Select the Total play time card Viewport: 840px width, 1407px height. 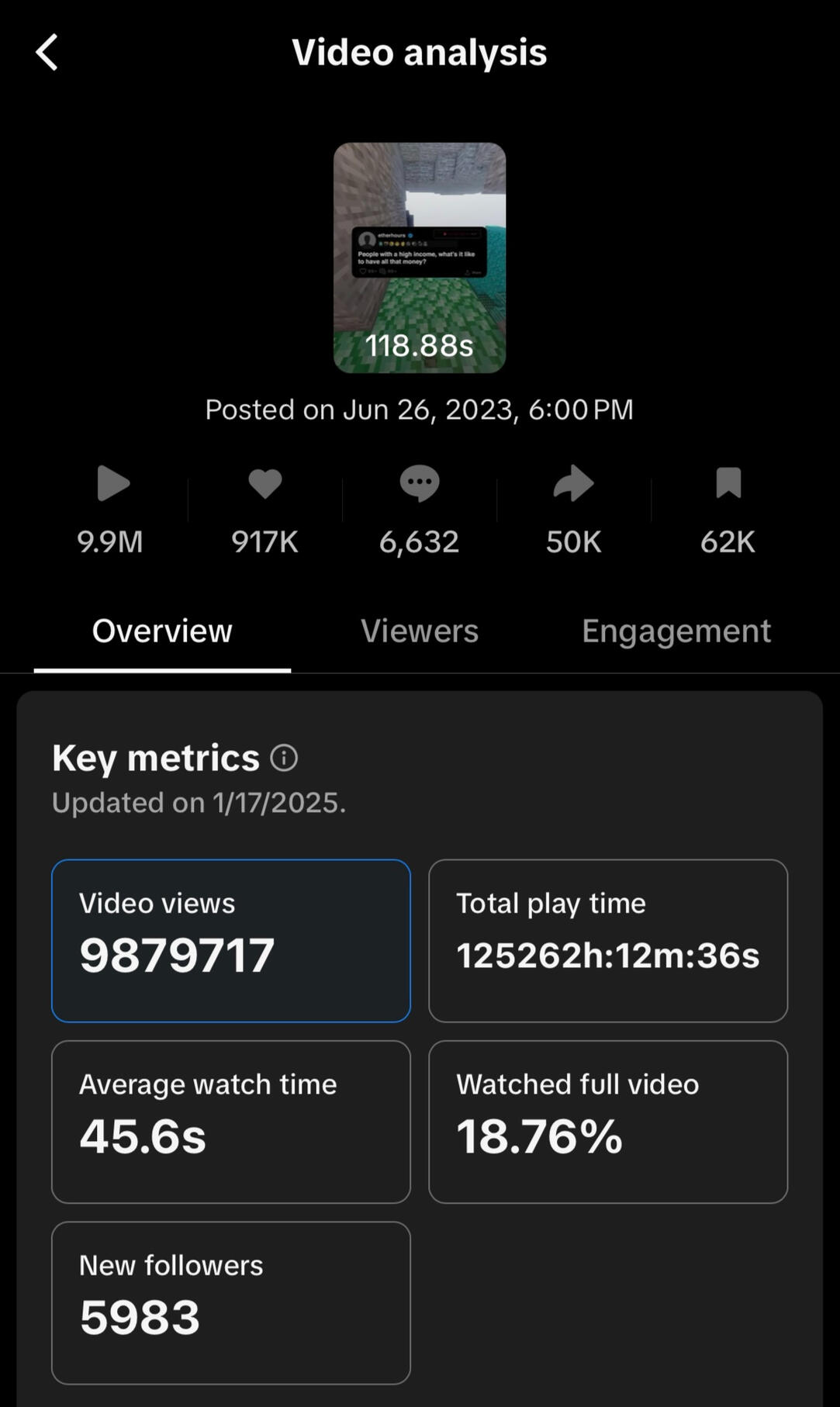point(608,940)
